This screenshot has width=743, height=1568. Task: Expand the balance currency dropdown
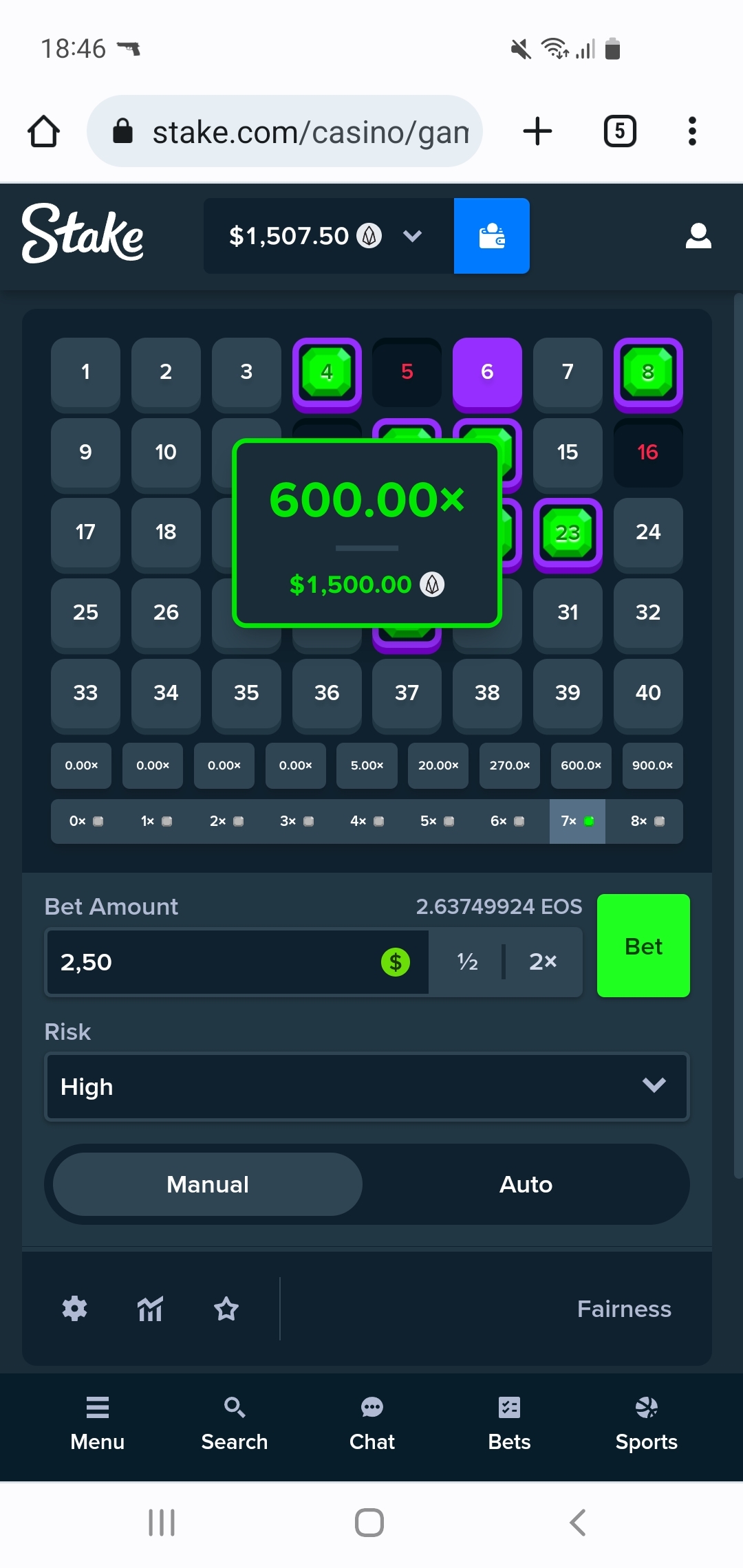[x=412, y=236]
